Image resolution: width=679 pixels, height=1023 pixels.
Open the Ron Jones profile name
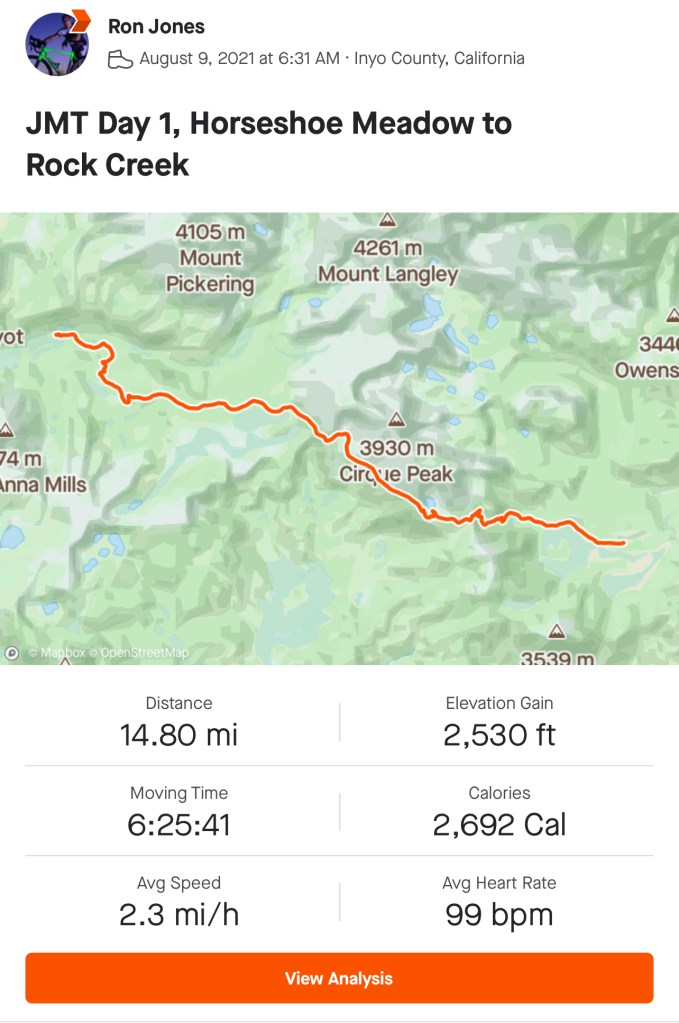click(x=156, y=27)
